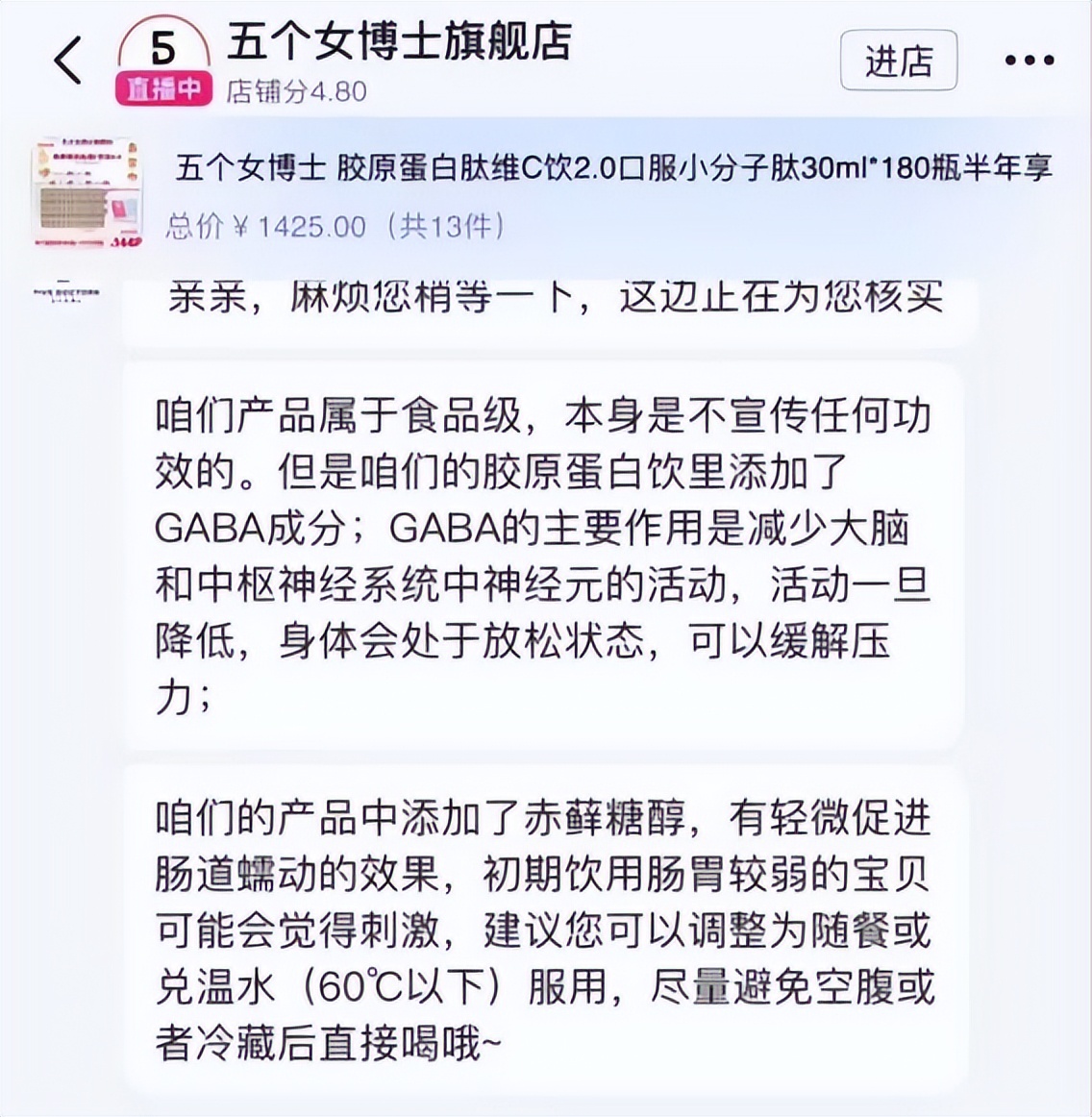
Task: Open the three-dot overflow menu
Action: [1029, 61]
